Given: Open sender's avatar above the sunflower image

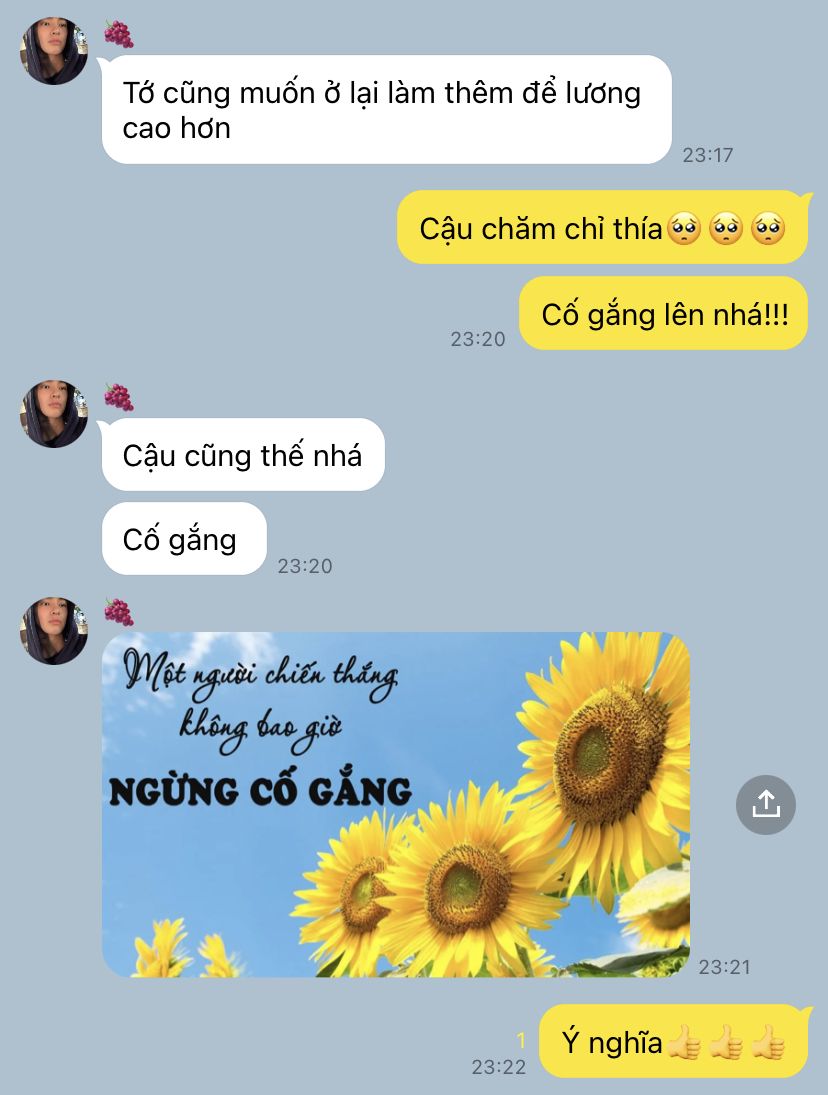Looking at the screenshot, I should 54,630.
